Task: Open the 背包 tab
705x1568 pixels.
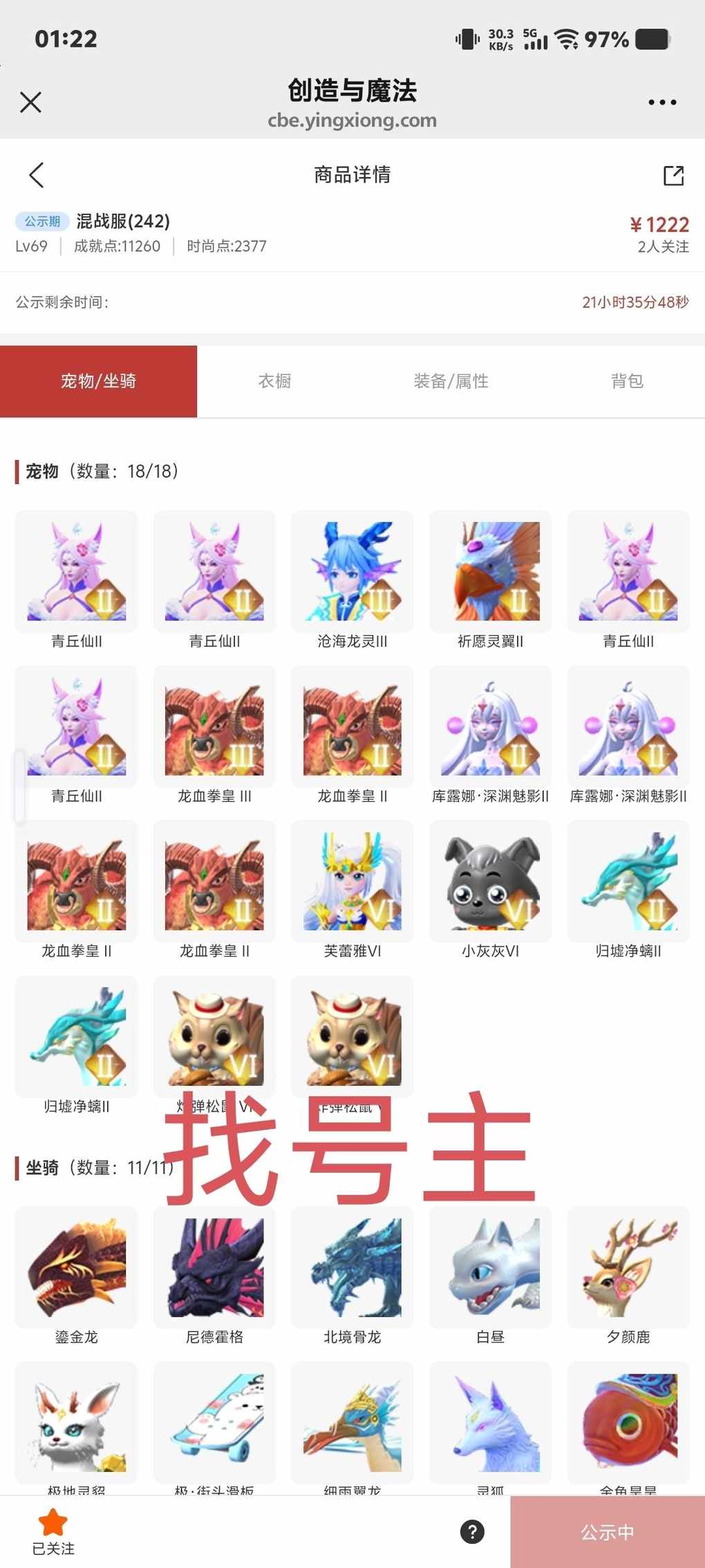Action: tap(627, 381)
